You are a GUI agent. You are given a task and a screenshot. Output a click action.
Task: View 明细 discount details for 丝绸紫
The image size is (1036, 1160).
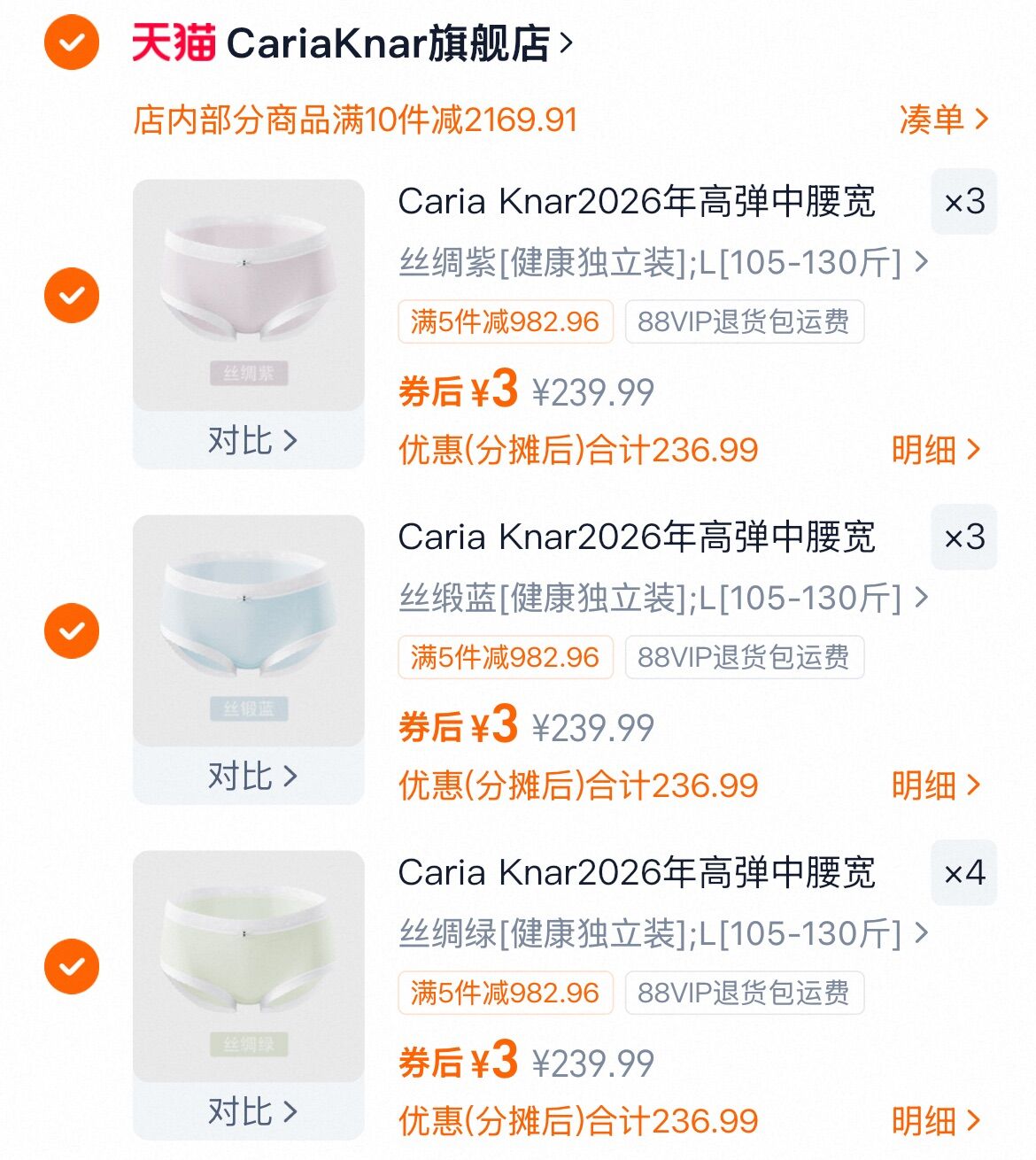point(937,450)
